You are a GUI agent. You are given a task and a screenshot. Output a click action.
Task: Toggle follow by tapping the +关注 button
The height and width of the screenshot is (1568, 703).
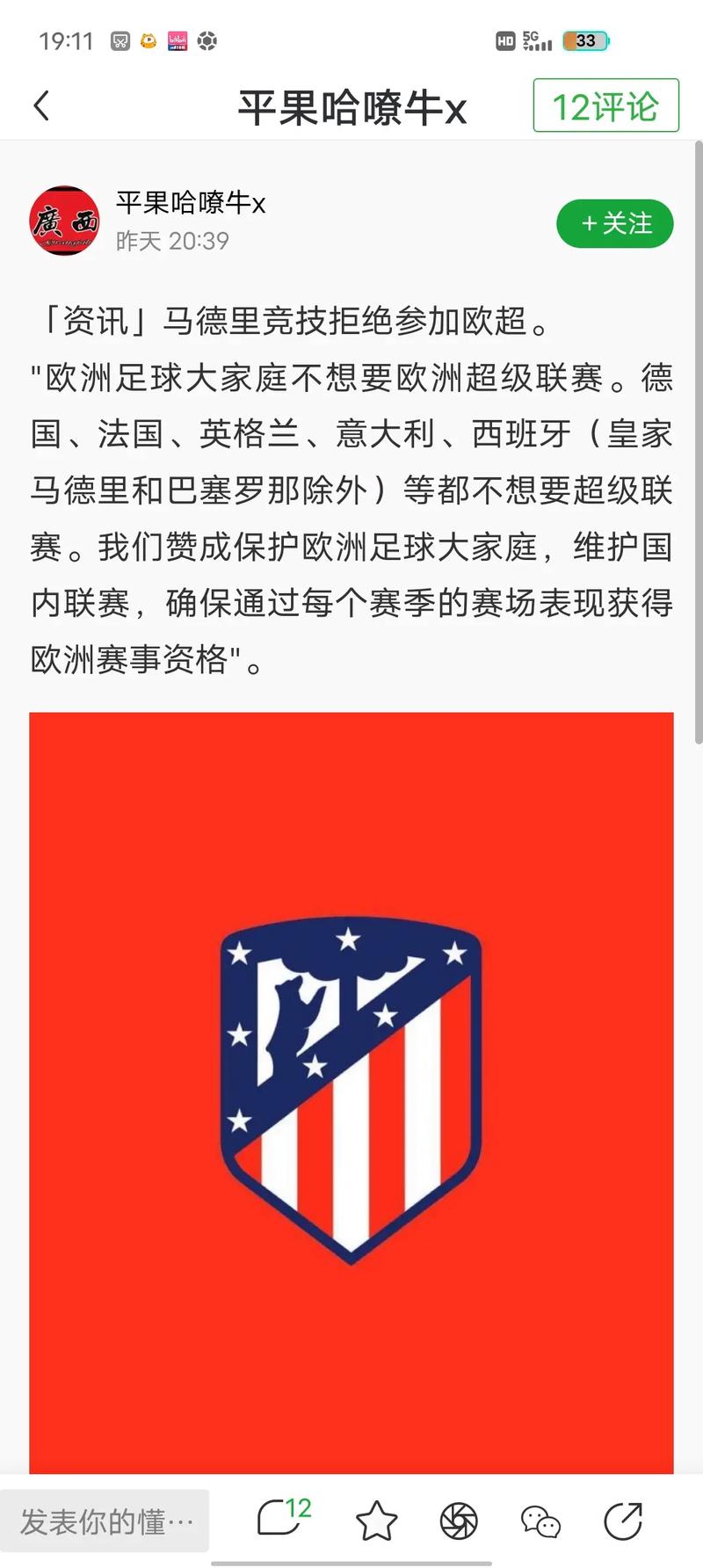click(614, 224)
